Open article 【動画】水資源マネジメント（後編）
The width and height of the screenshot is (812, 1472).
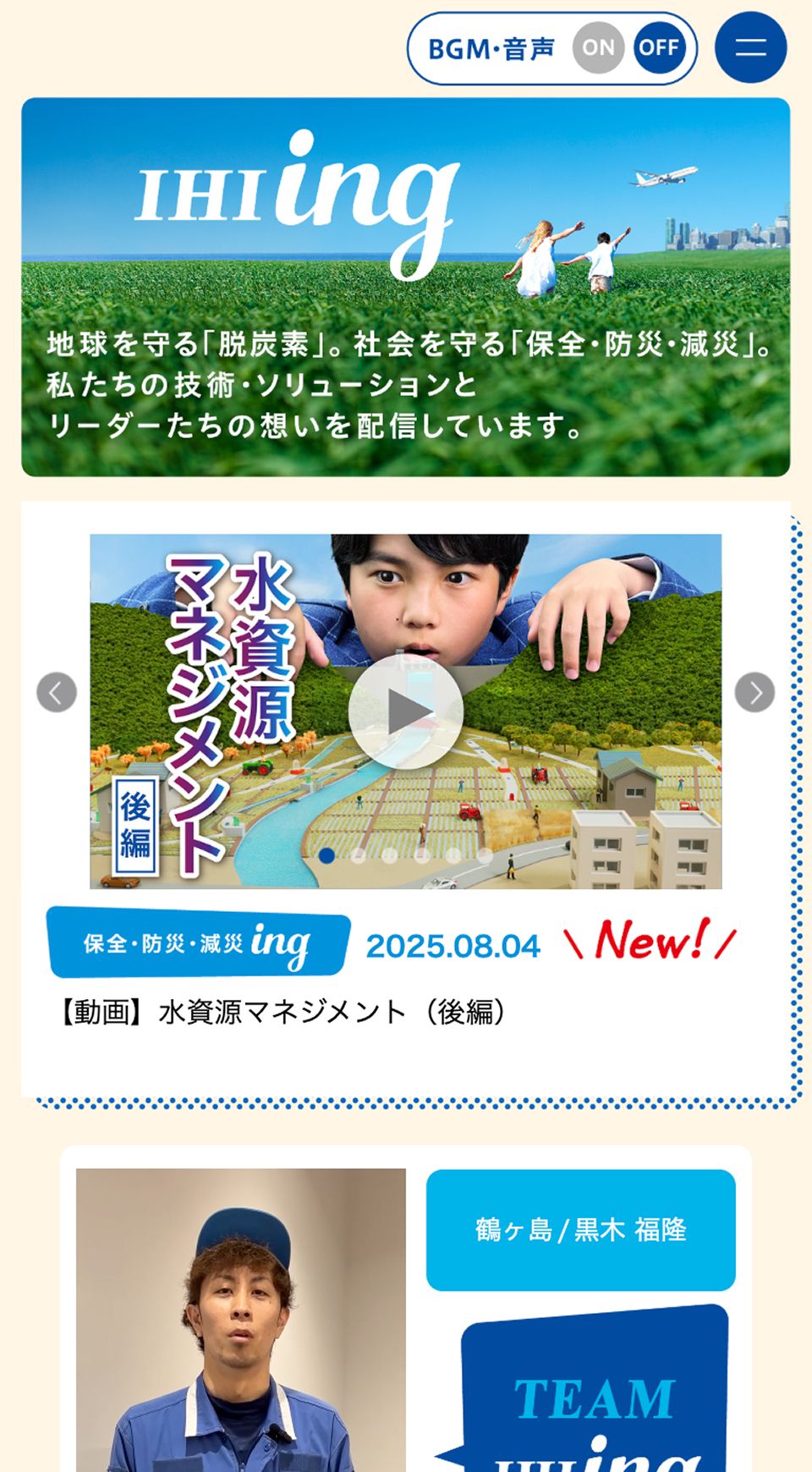click(283, 1012)
